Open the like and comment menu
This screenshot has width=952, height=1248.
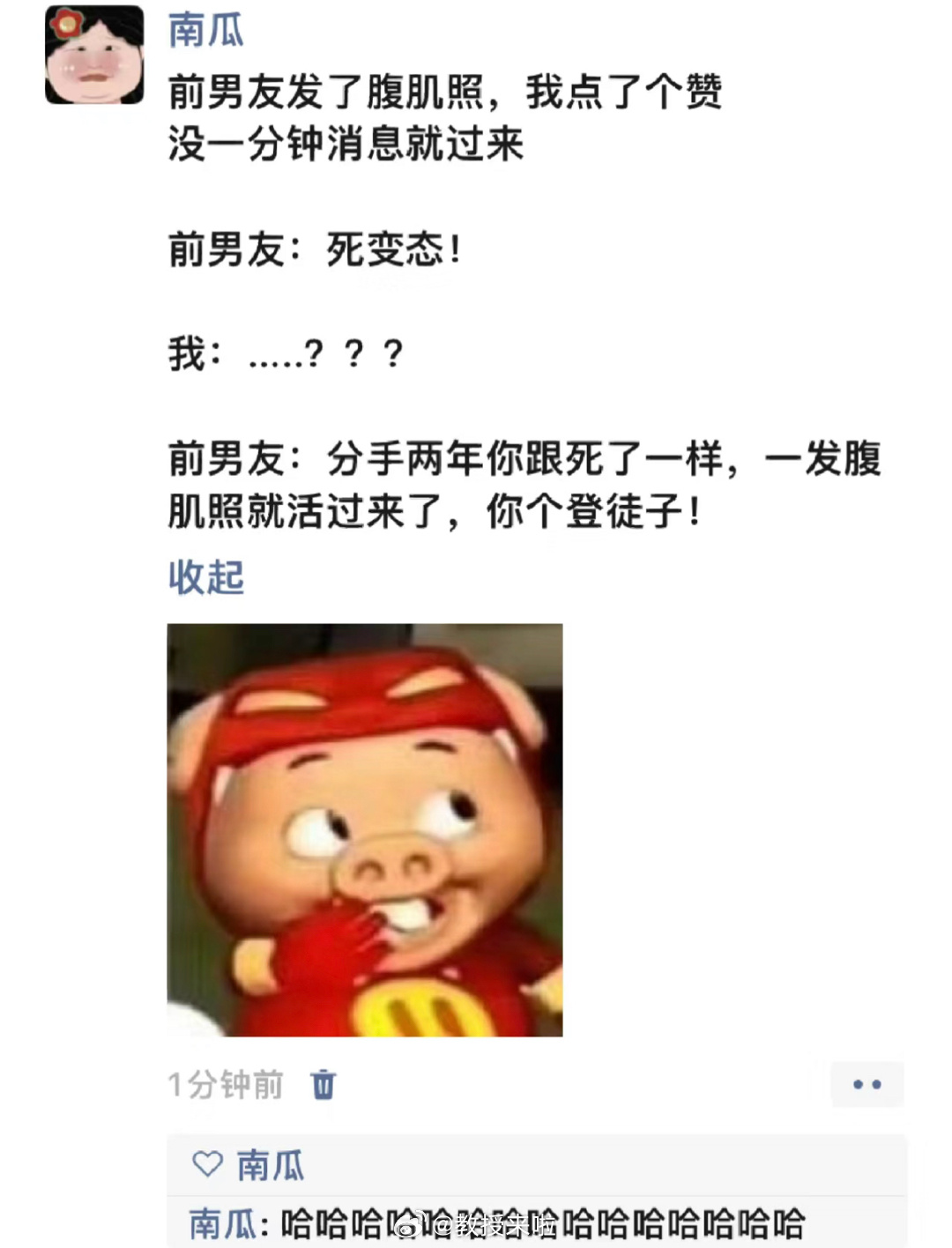[x=866, y=1084]
